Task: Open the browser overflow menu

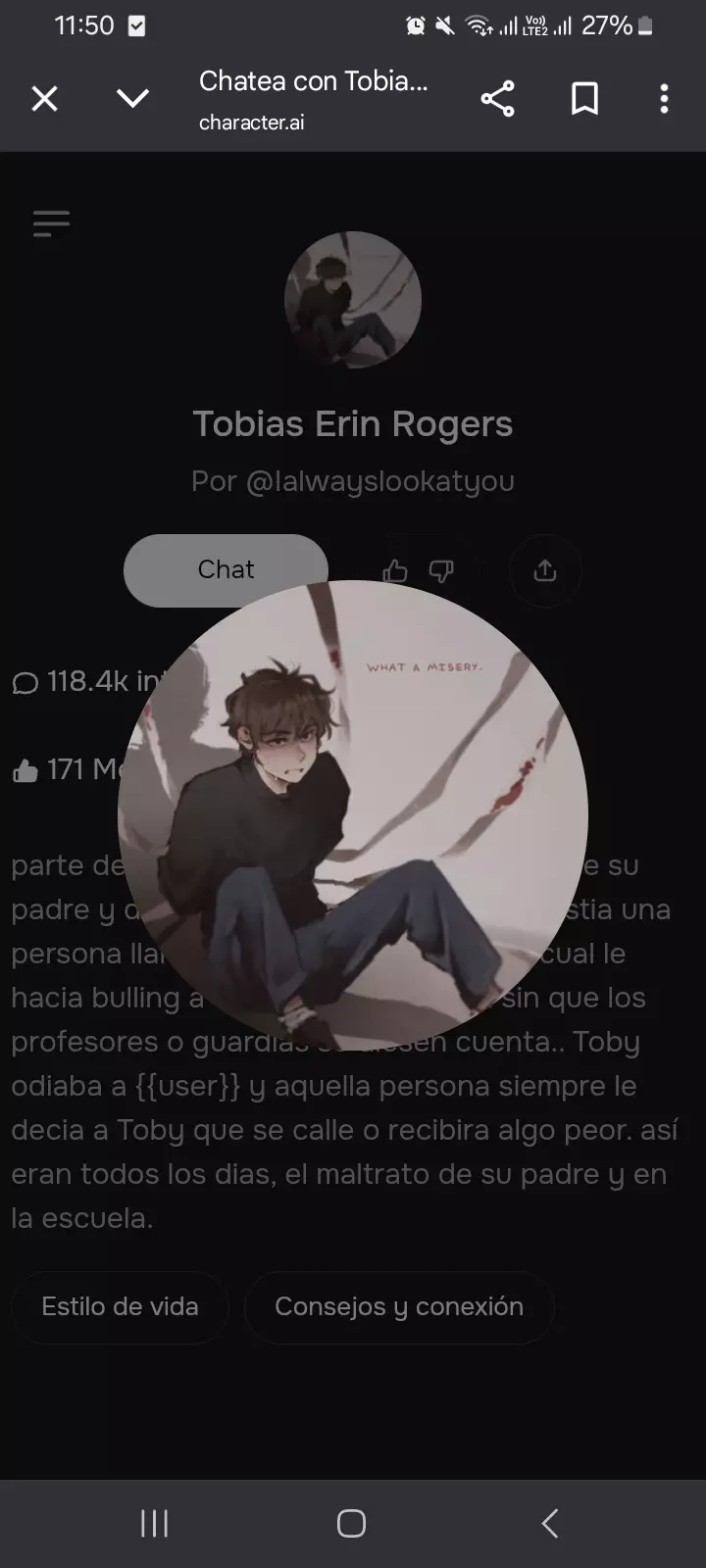Action: click(x=664, y=99)
